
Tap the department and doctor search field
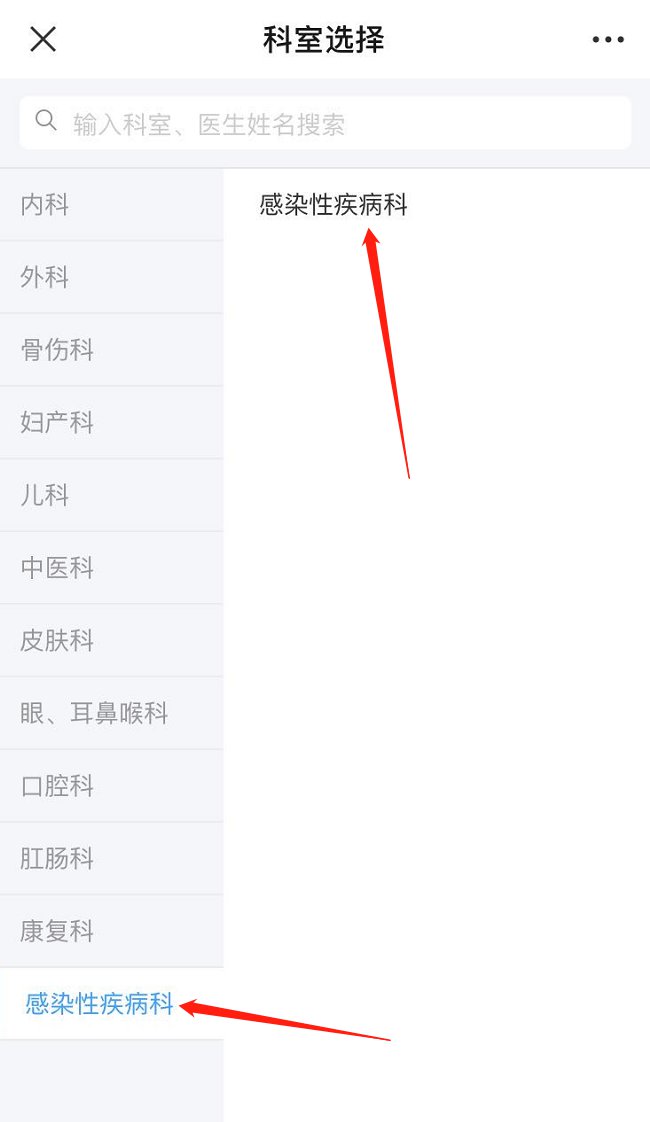pyautogui.click(x=325, y=124)
